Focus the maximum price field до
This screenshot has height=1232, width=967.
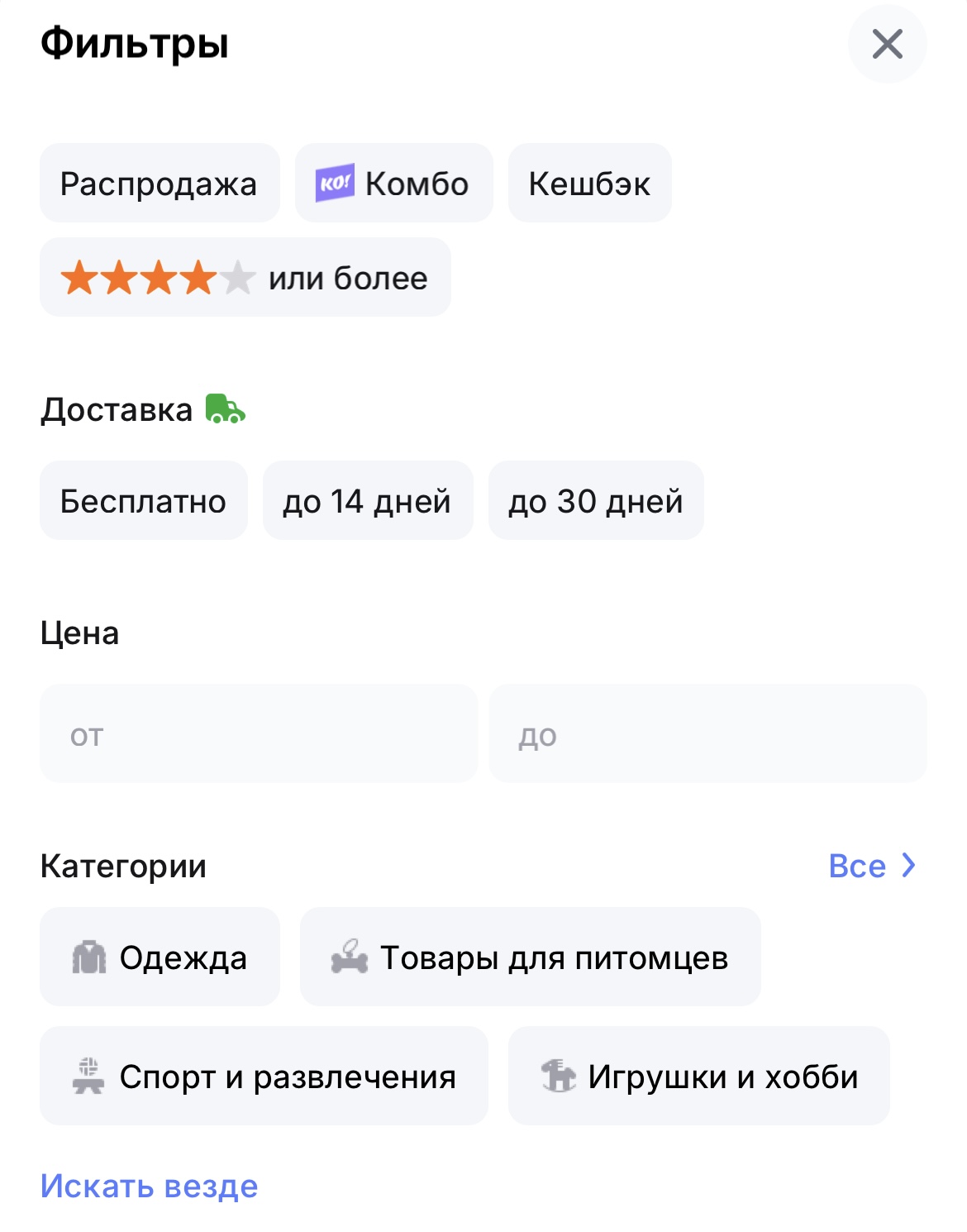click(707, 733)
